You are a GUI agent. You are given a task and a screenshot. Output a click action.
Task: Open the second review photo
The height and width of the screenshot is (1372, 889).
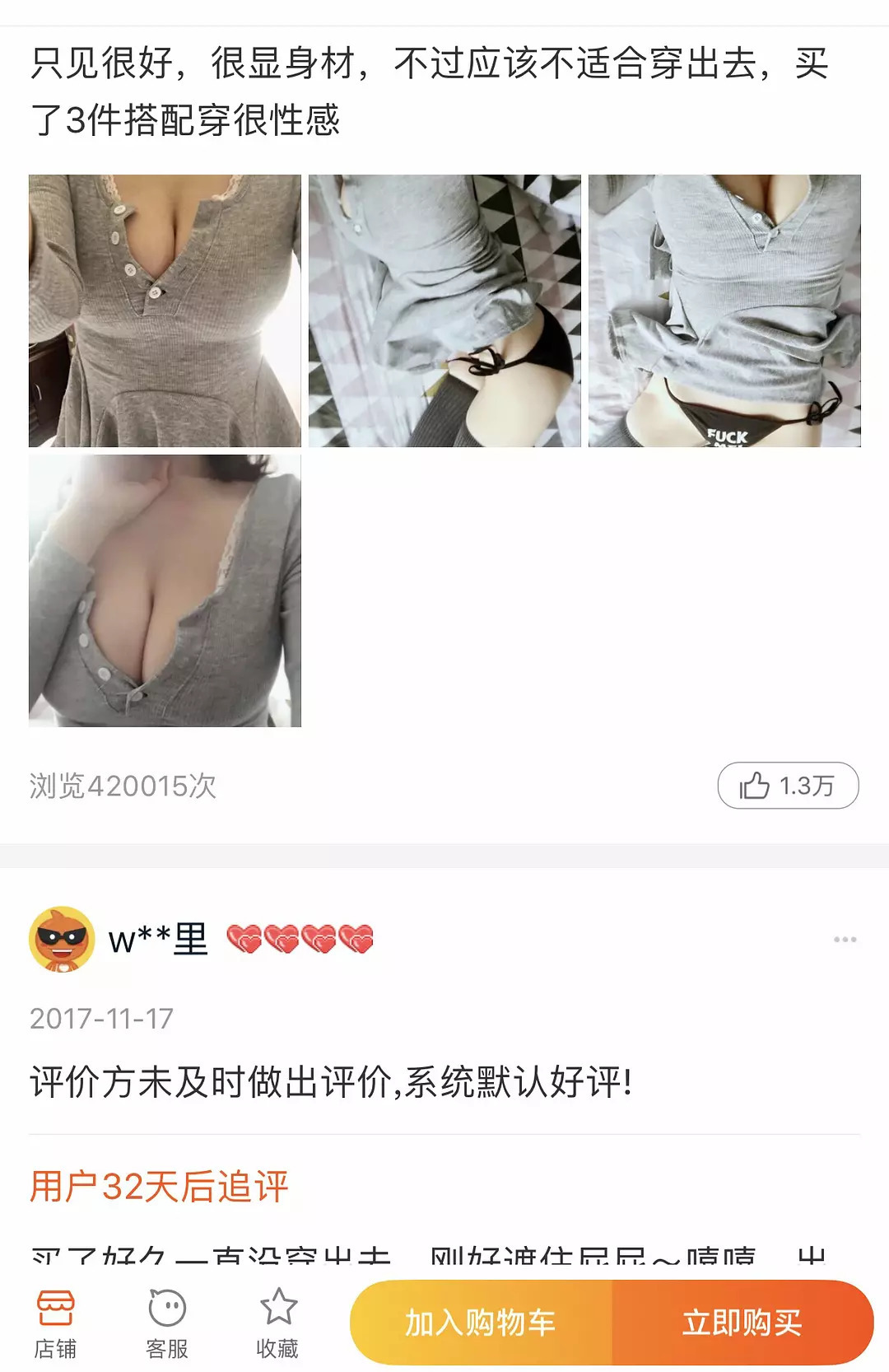[444, 310]
